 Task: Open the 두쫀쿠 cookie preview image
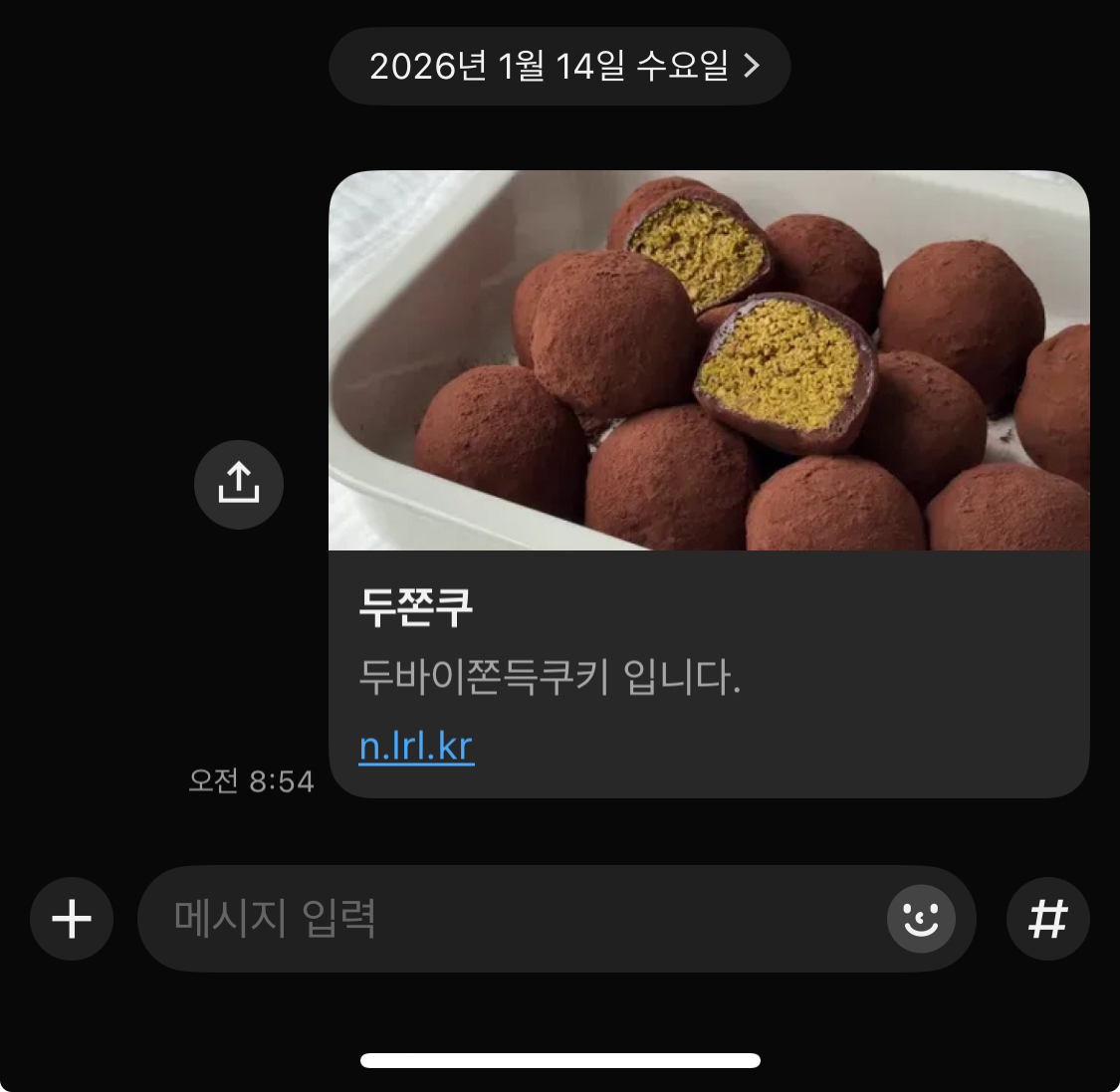(x=709, y=360)
